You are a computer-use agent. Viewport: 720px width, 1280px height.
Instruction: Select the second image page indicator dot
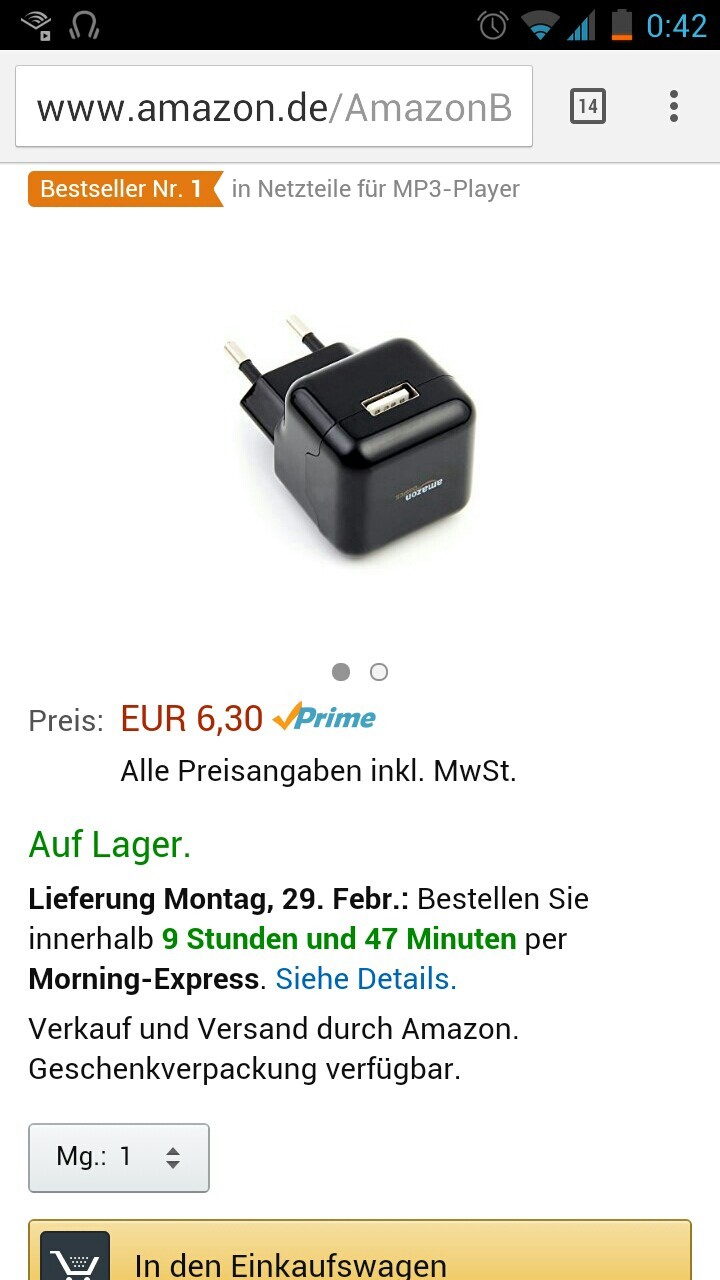coord(378,672)
